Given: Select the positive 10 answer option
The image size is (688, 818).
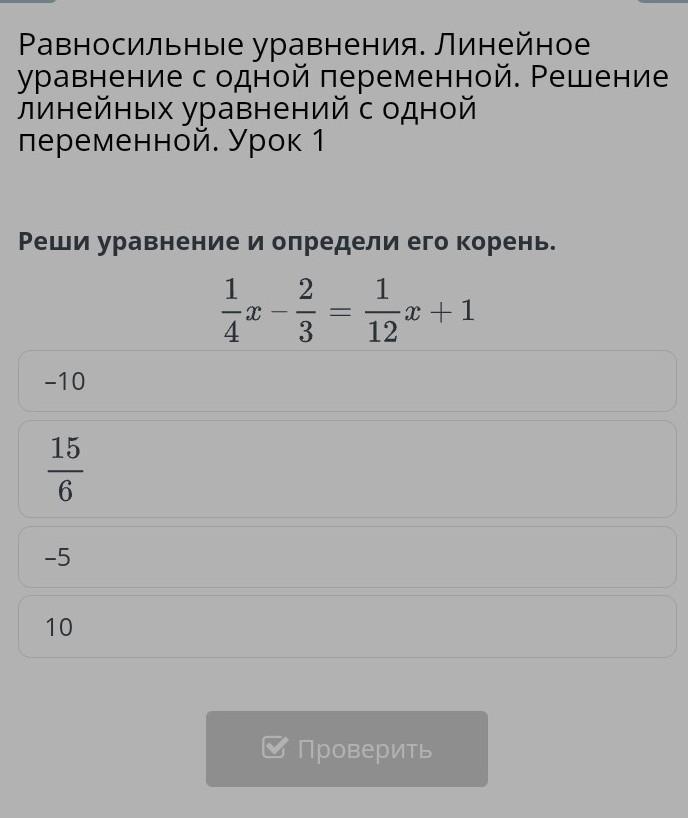Looking at the screenshot, I should (347, 627).
